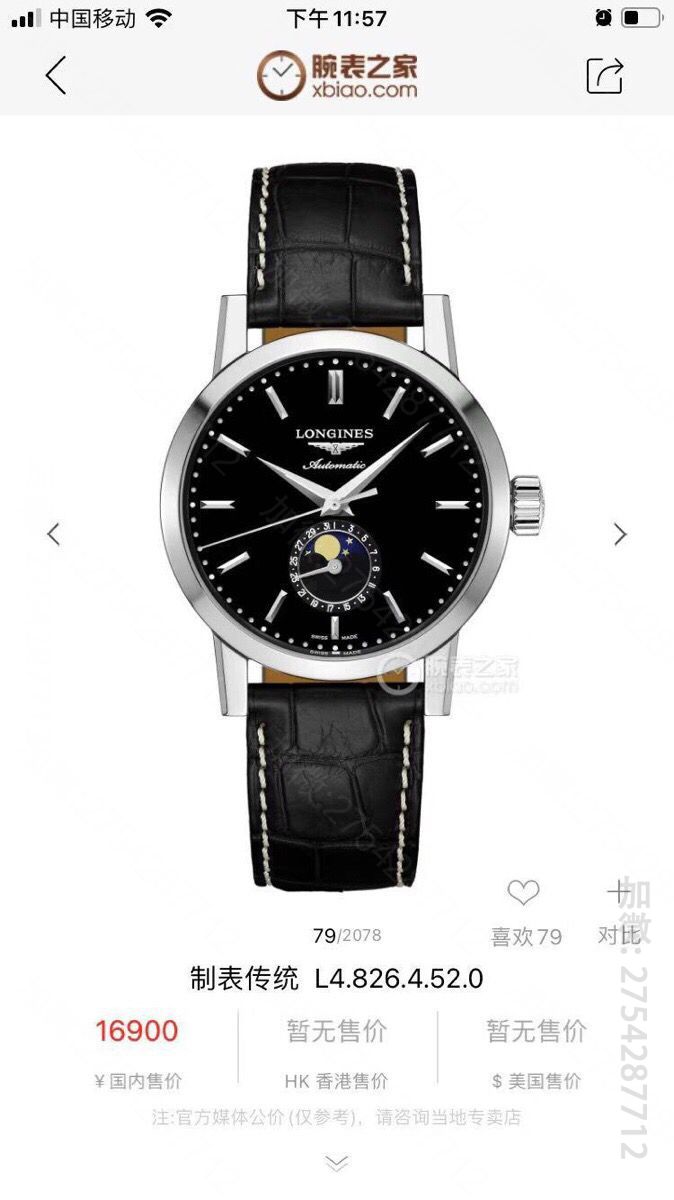Show the next watch photo
Image resolution: width=674 pixels, height=1200 pixels.
coord(620,534)
